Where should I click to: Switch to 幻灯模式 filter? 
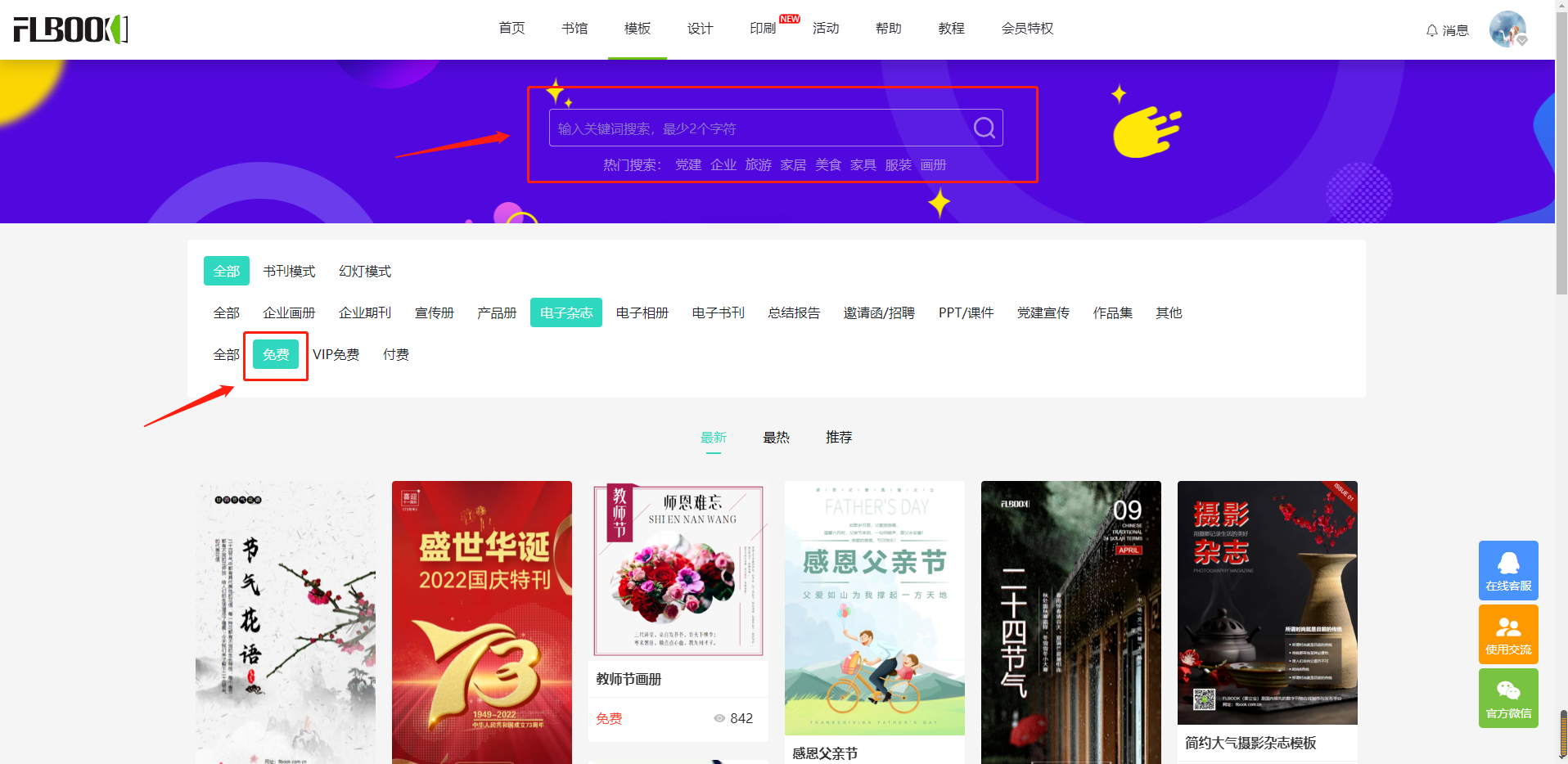pos(365,271)
